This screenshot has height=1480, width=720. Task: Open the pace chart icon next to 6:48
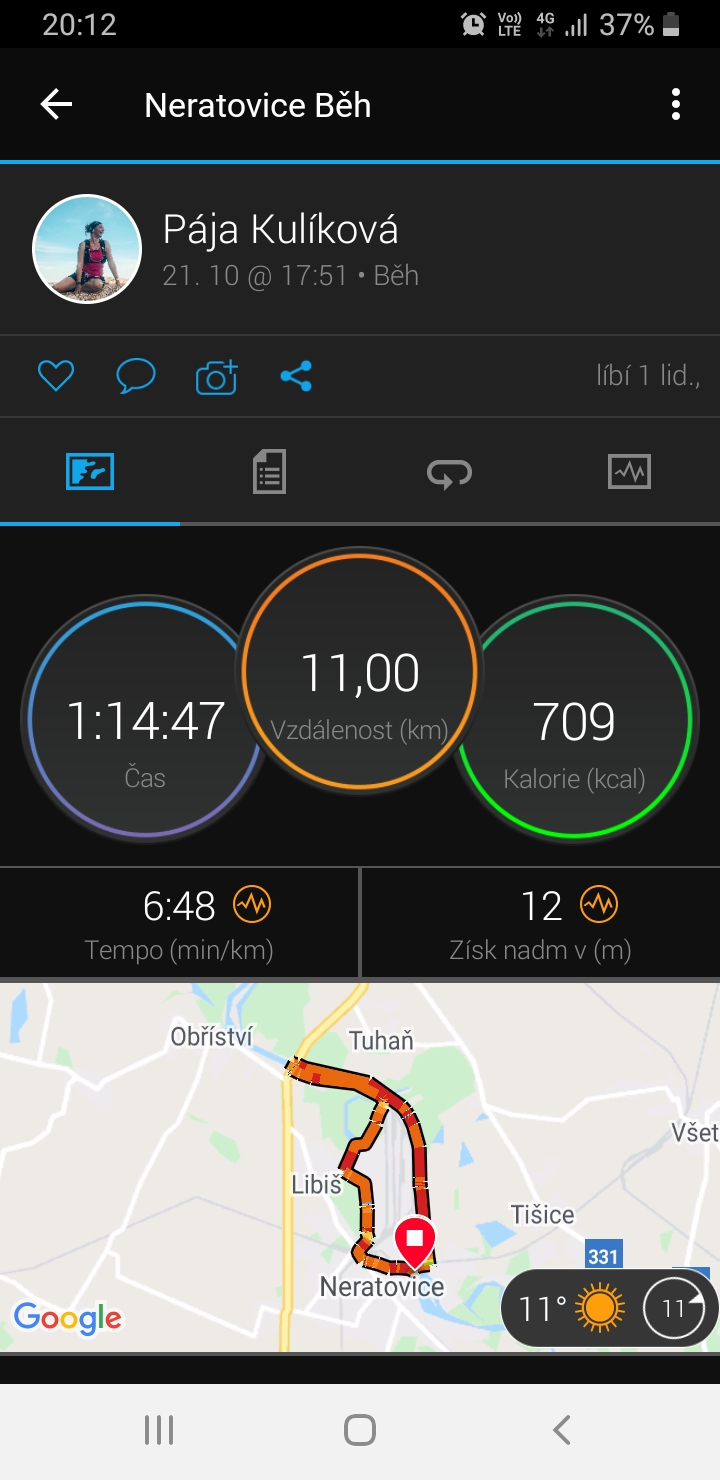(252, 905)
